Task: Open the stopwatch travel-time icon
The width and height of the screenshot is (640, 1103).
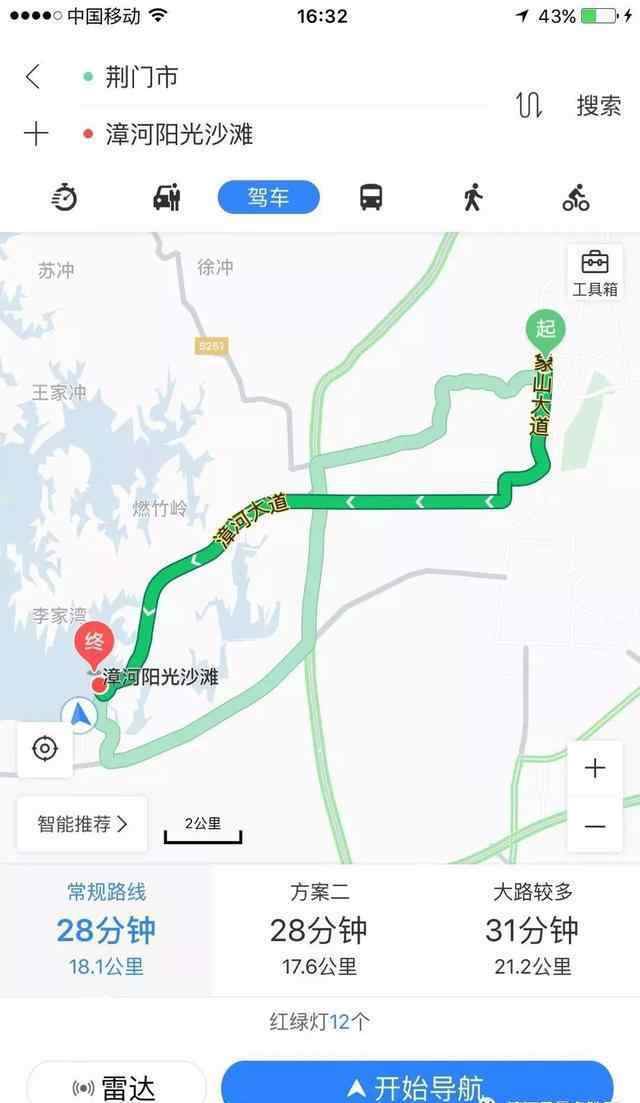Action: 65,198
